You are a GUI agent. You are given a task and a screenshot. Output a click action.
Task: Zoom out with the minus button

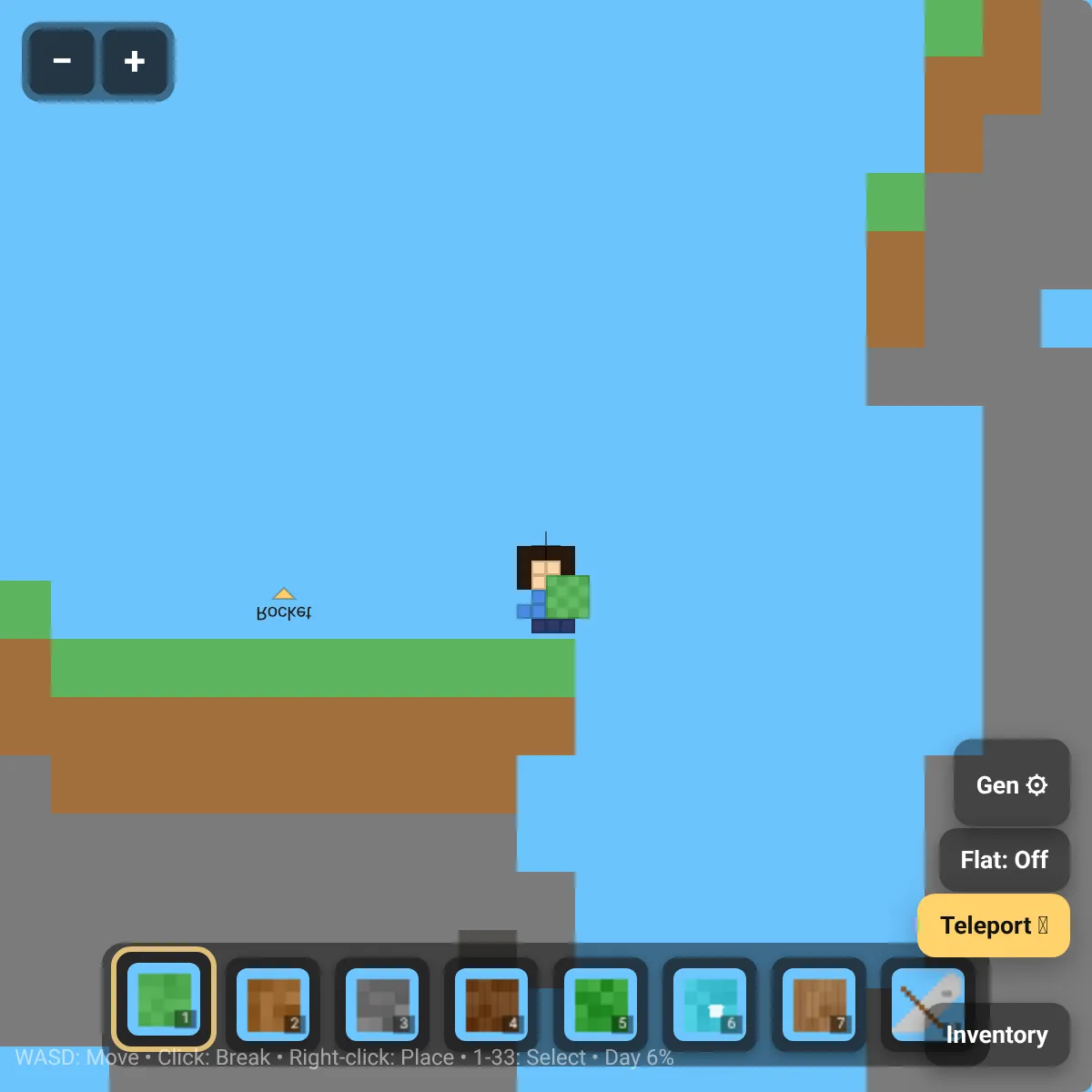pos(62,62)
